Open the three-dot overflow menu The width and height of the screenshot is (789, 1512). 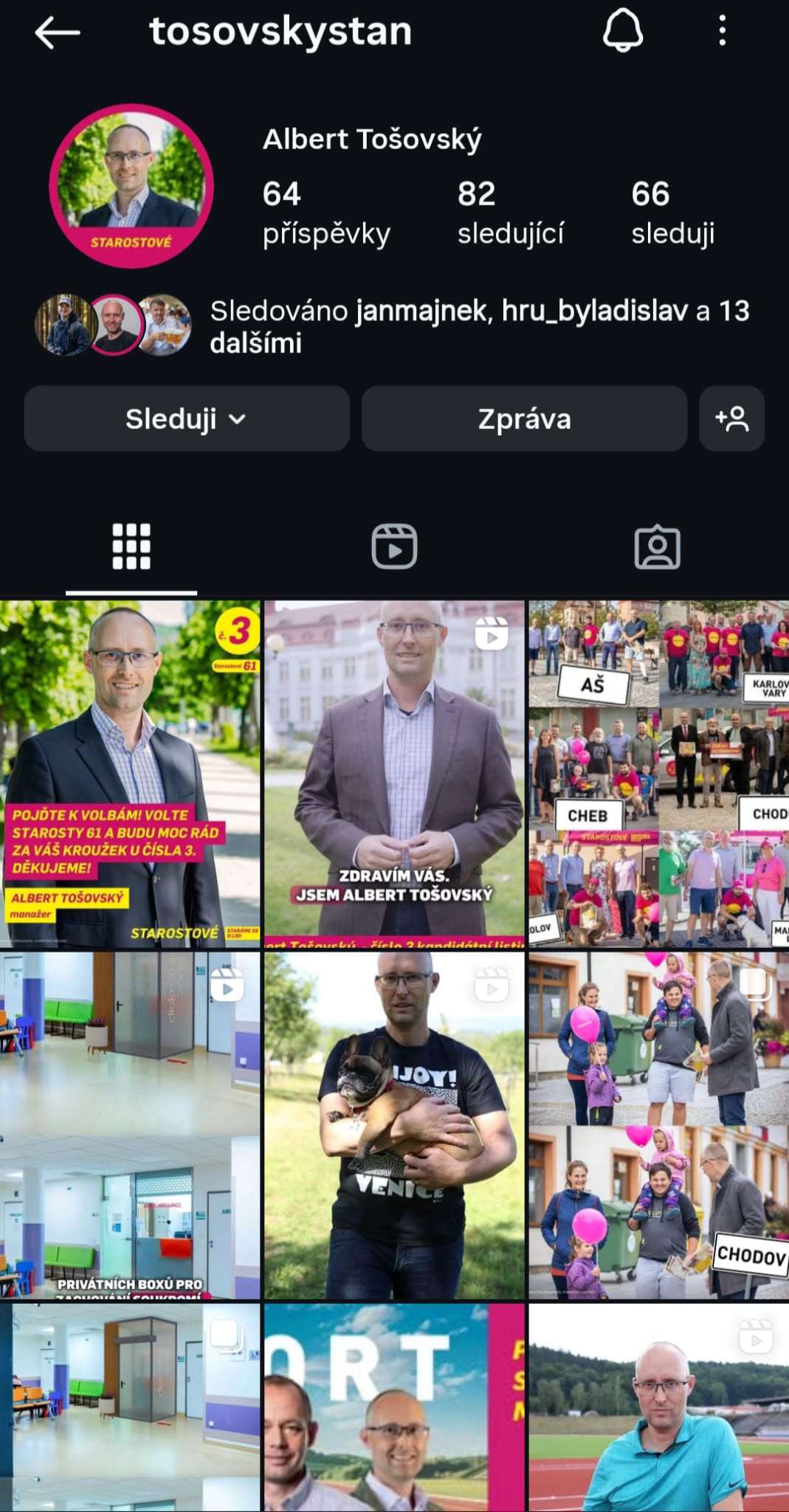click(x=722, y=32)
